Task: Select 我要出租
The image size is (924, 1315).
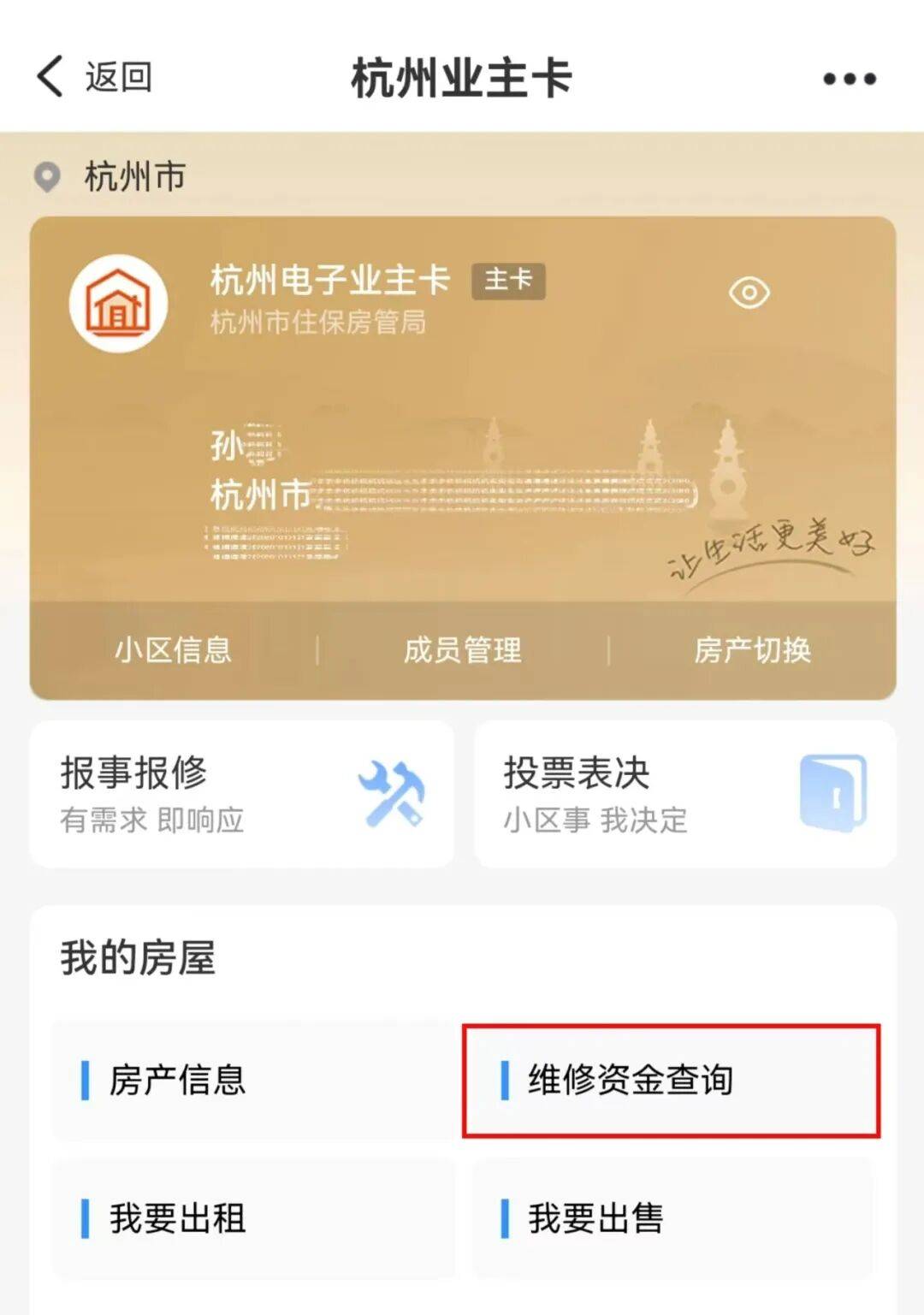Action: (253, 1217)
